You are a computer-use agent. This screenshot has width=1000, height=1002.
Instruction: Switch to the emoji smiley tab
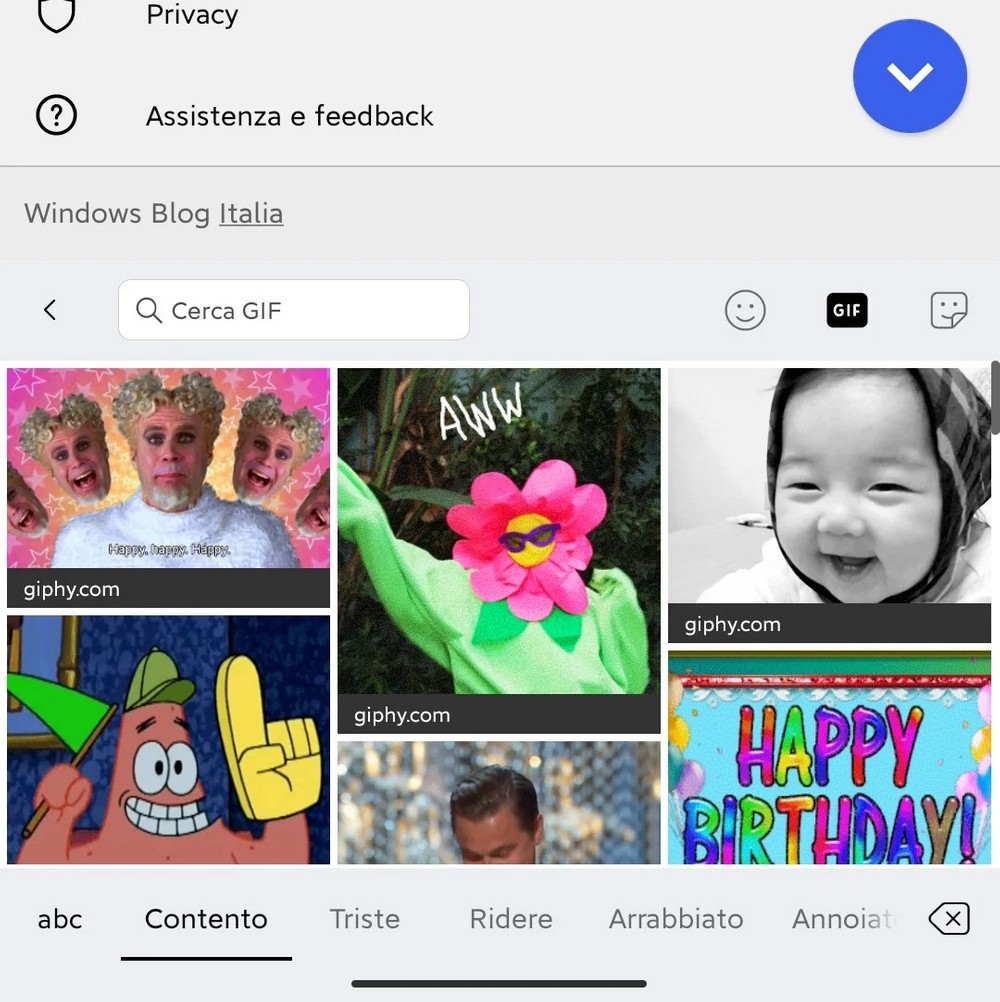745,310
